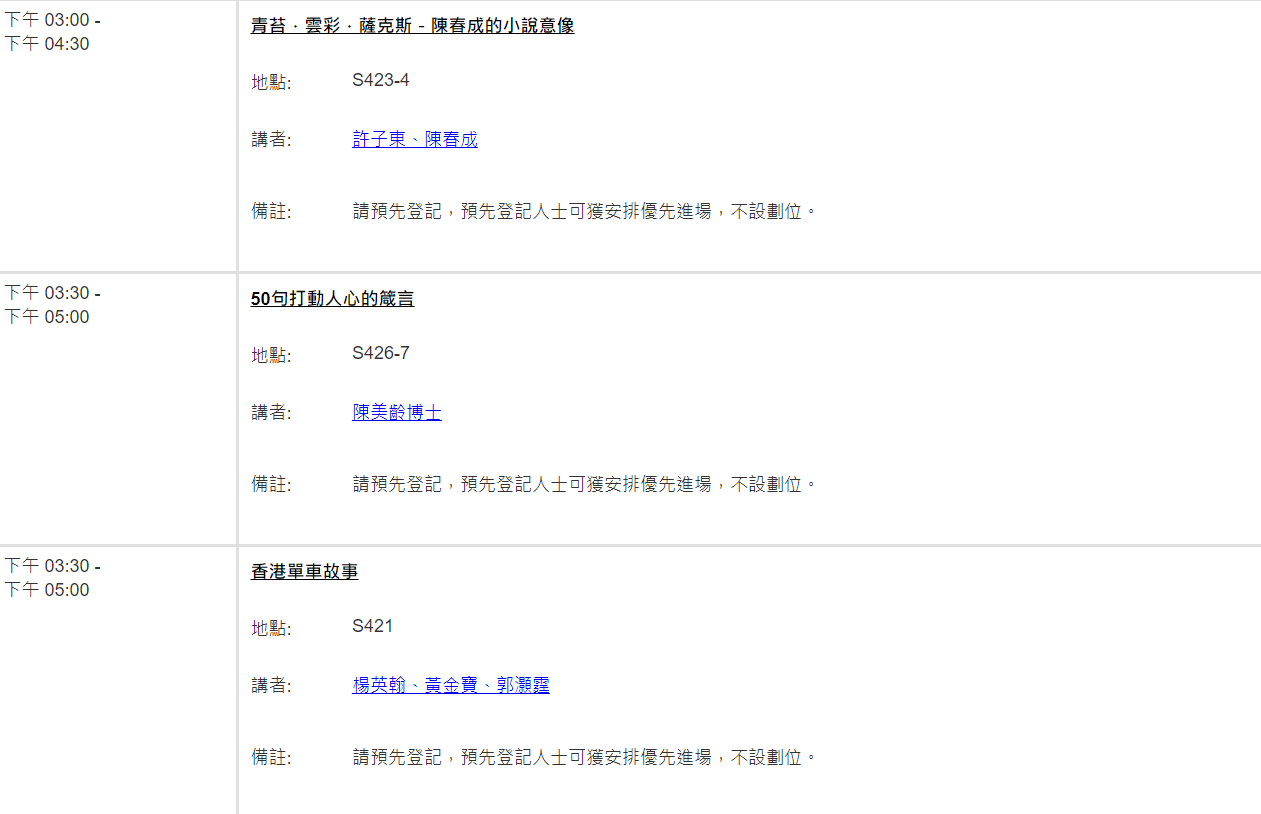The height and width of the screenshot is (814, 1261).
Task: Open speaker link 楊英翰、黃金寶、郭灝霆
Action: pyautogui.click(x=451, y=686)
